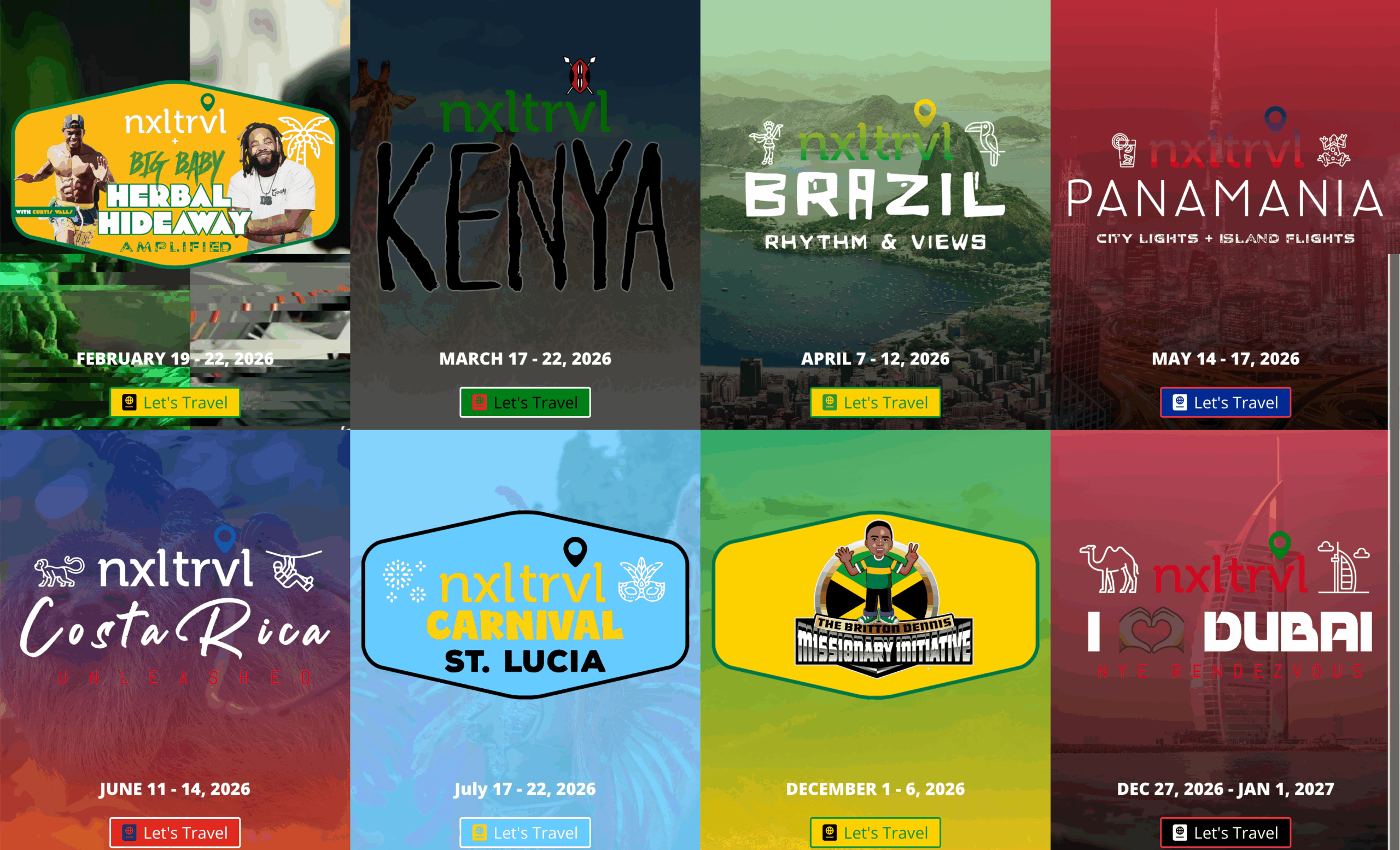Screen dimensions: 1400x850
Task: Tap Let's Travel on the Dubai NYE card
Action: (1225, 833)
